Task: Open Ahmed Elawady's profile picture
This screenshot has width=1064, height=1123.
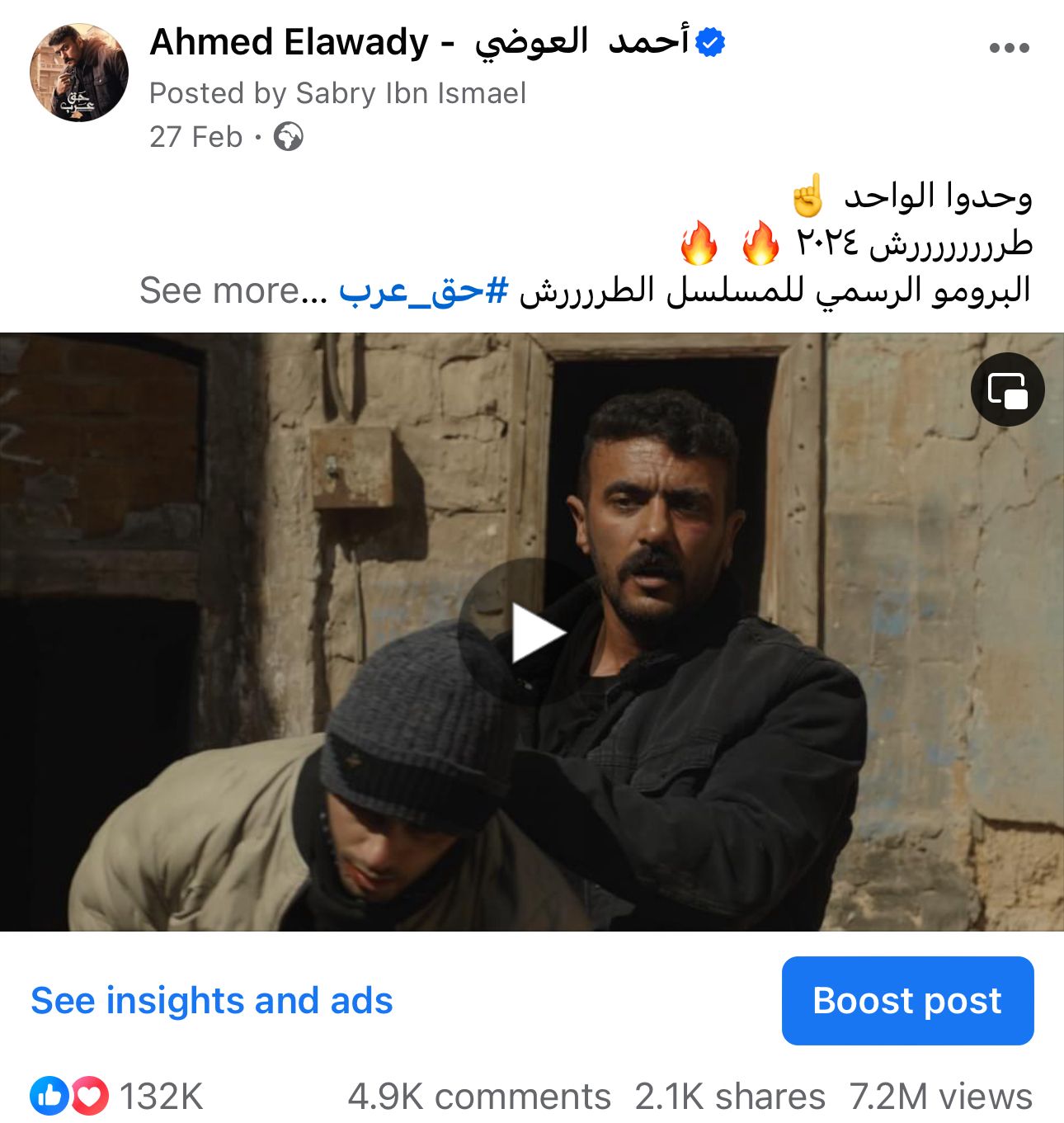Action: (79, 73)
